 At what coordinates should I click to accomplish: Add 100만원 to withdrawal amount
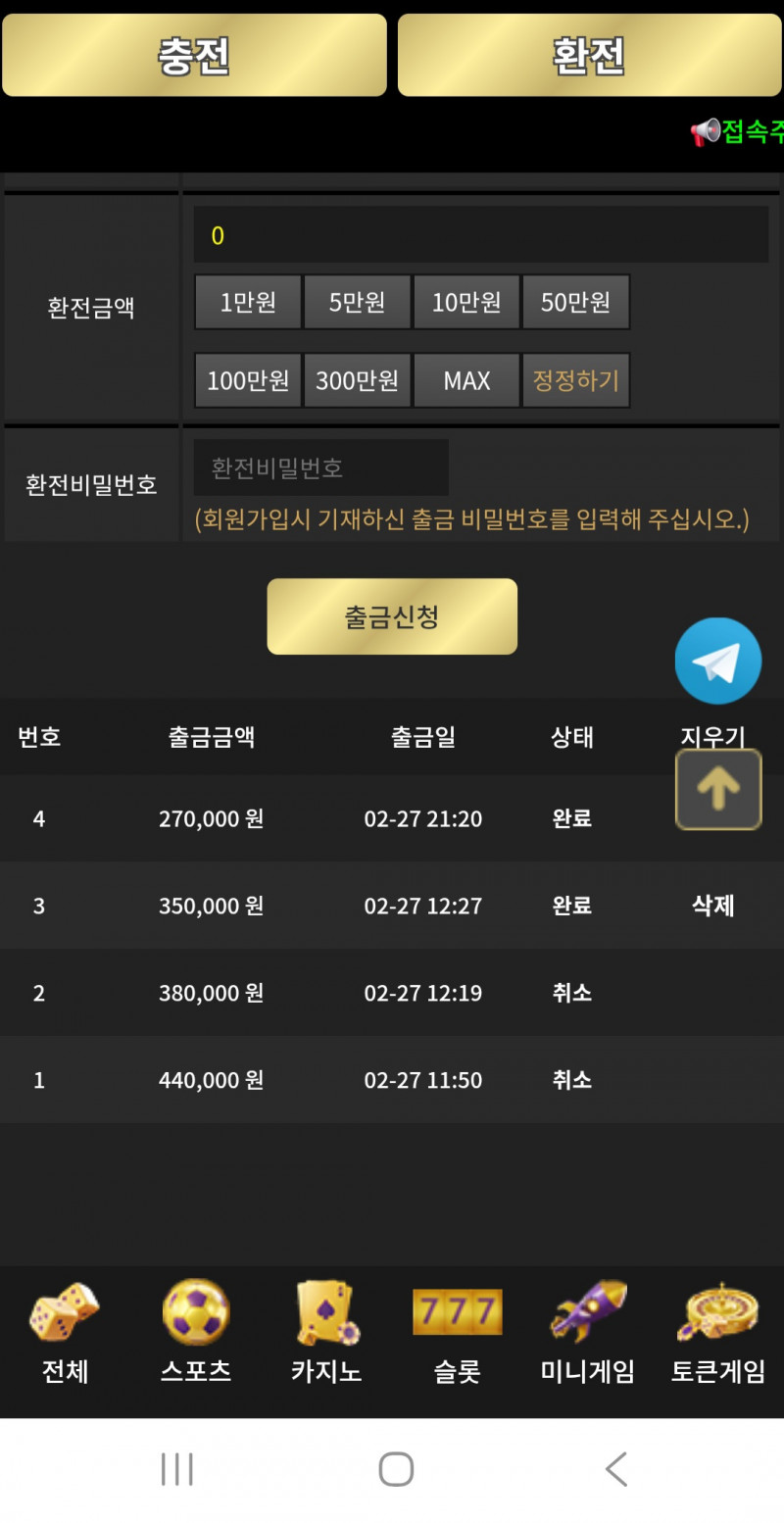pos(248,380)
